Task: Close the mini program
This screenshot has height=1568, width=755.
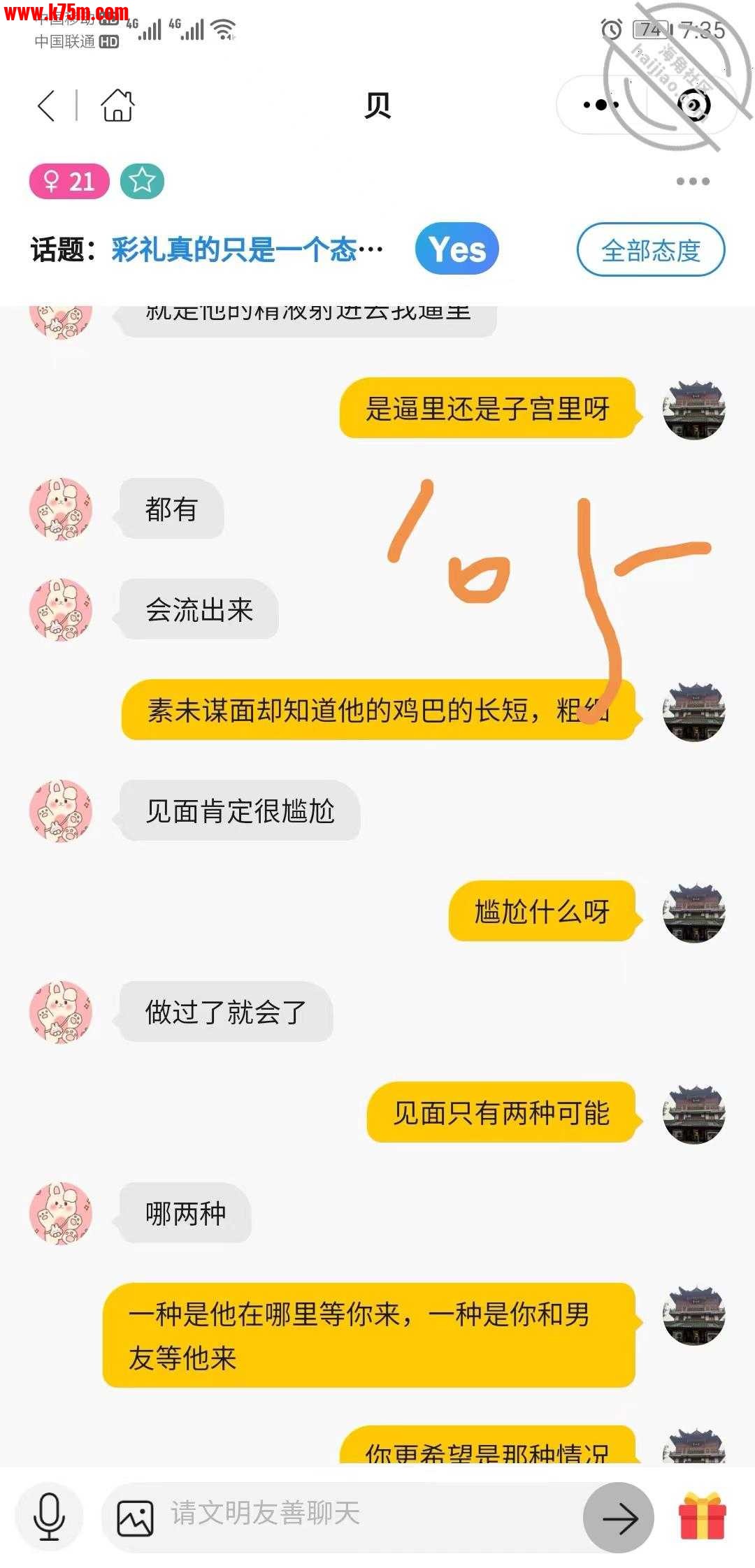Action: click(x=693, y=106)
